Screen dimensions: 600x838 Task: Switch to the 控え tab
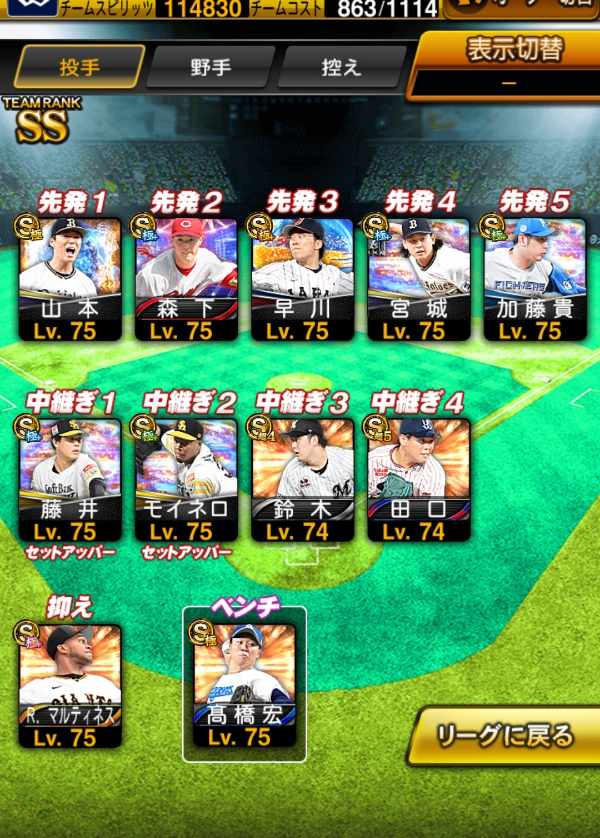pos(339,67)
